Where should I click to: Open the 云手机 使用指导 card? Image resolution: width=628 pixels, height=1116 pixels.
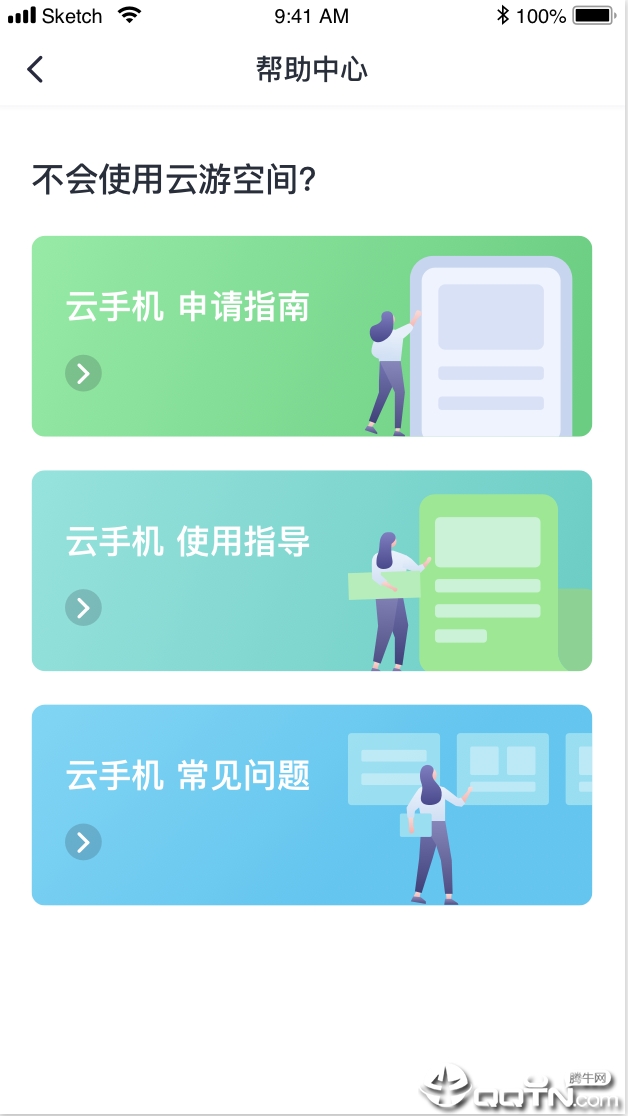(311, 570)
